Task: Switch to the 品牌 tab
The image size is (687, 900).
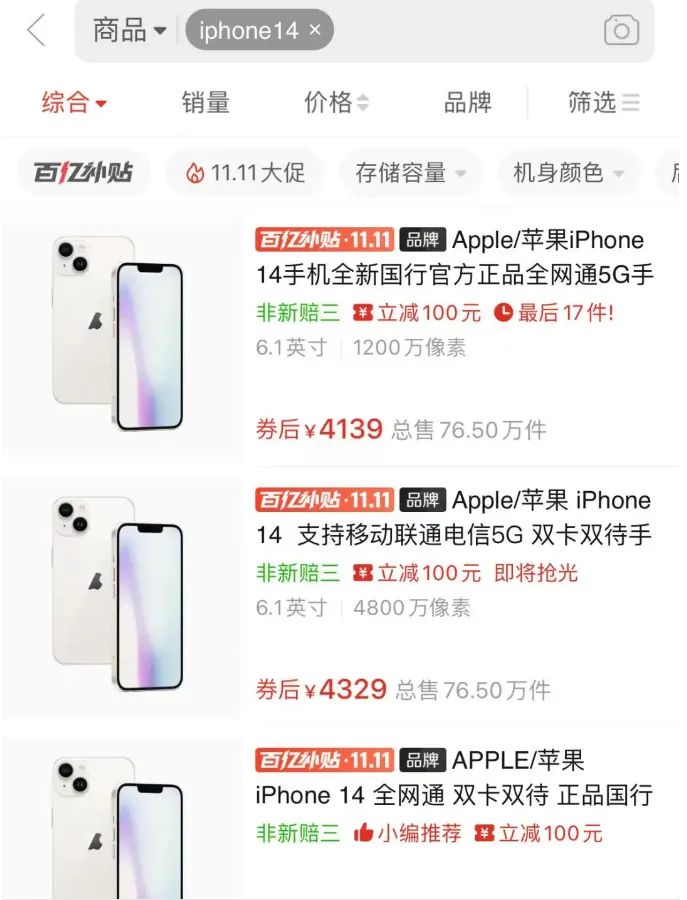Action: tap(468, 102)
